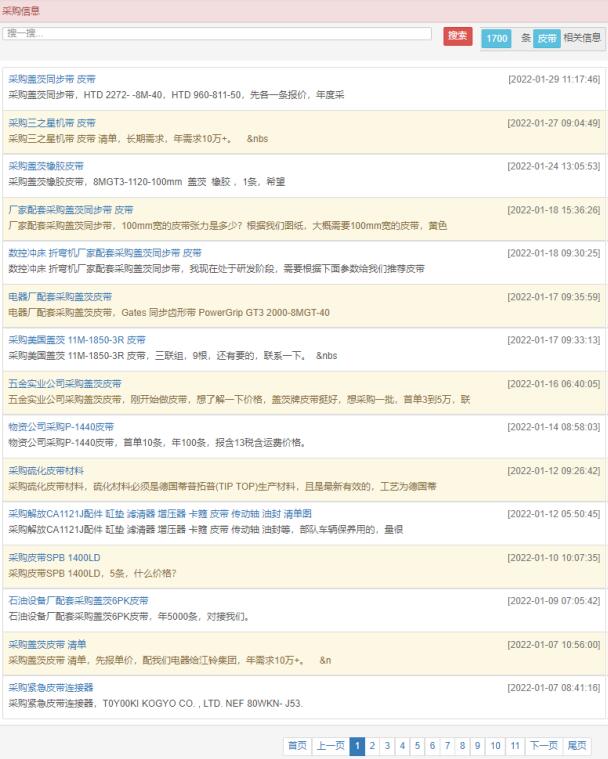This screenshot has width=608, height=759.
Task: Go to next page via 下一页
Action: (543, 746)
